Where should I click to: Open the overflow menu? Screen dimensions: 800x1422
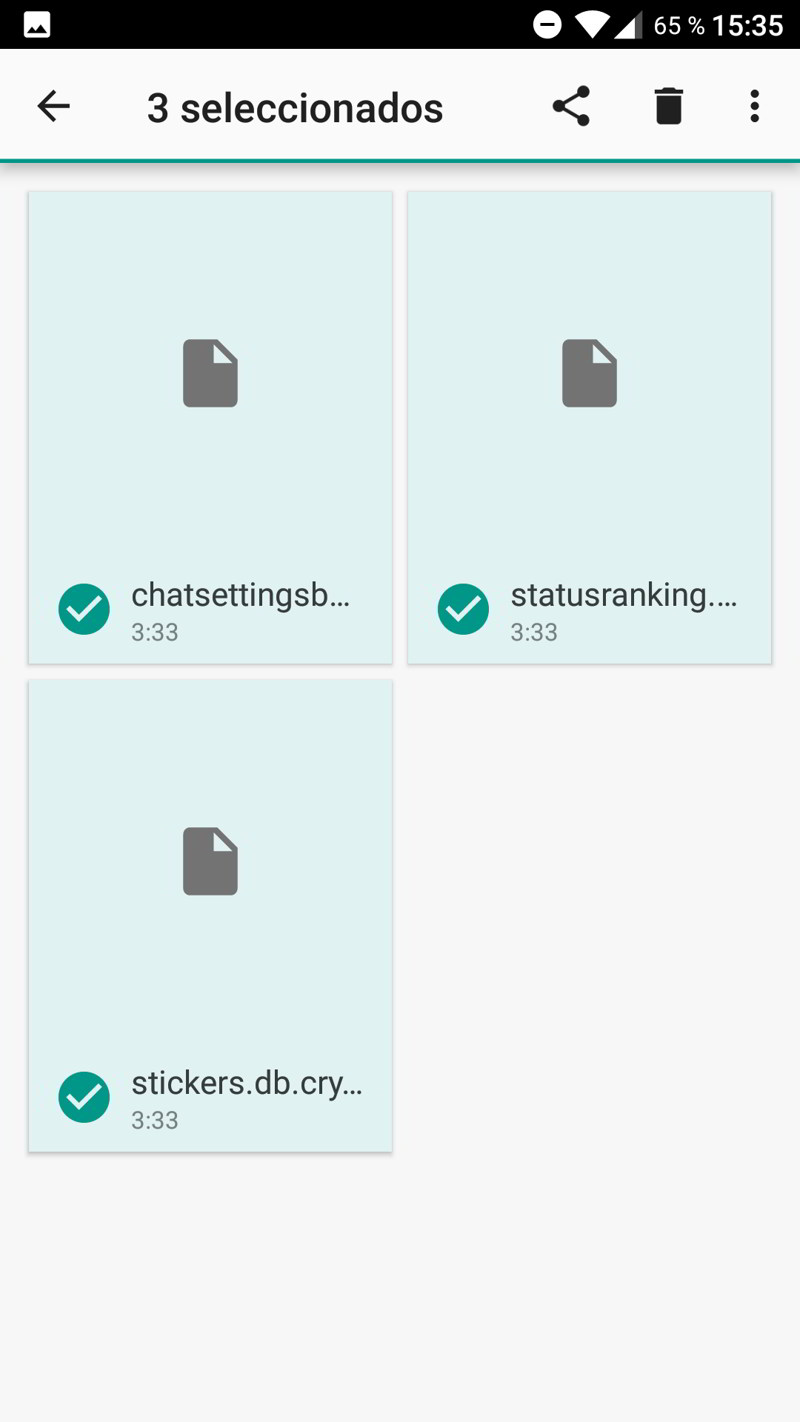[754, 106]
